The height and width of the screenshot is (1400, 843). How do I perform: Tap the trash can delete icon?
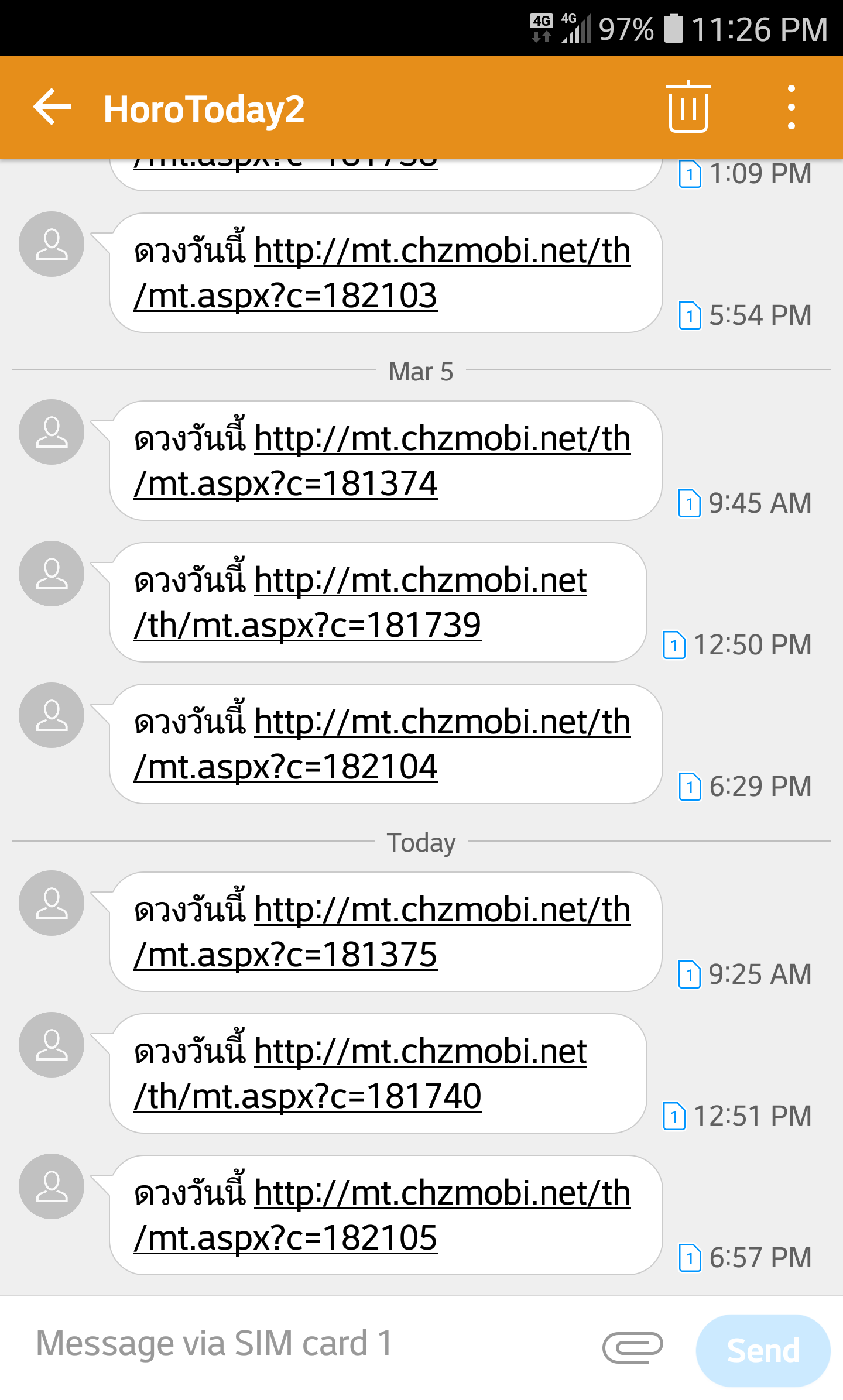tap(688, 107)
